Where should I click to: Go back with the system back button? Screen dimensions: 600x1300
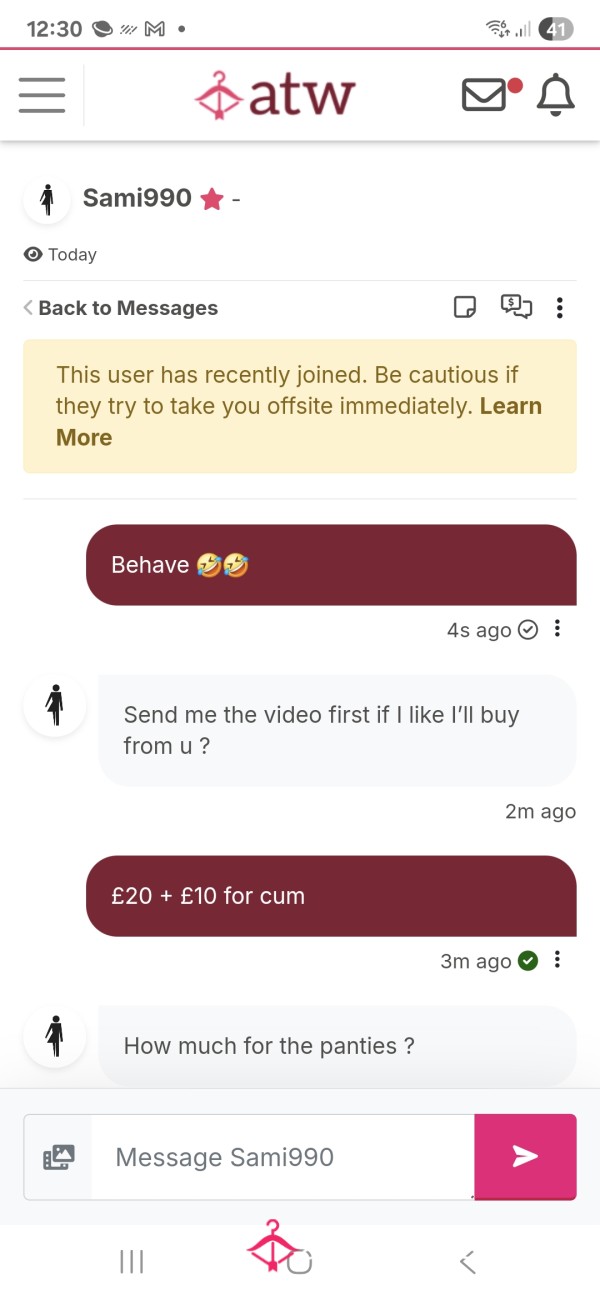(x=467, y=1262)
